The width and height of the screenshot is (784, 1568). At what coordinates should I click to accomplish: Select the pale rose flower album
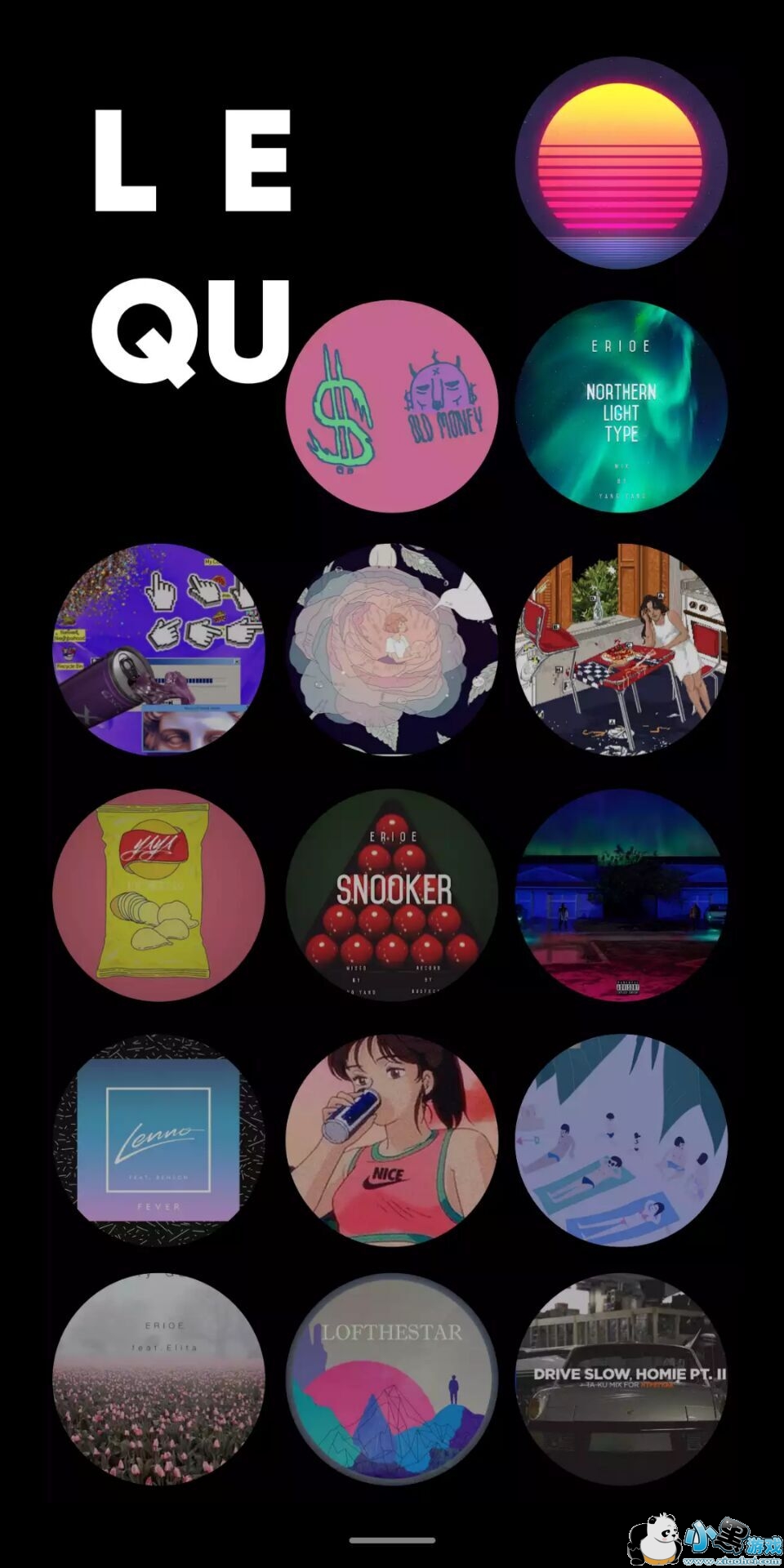coord(392,649)
